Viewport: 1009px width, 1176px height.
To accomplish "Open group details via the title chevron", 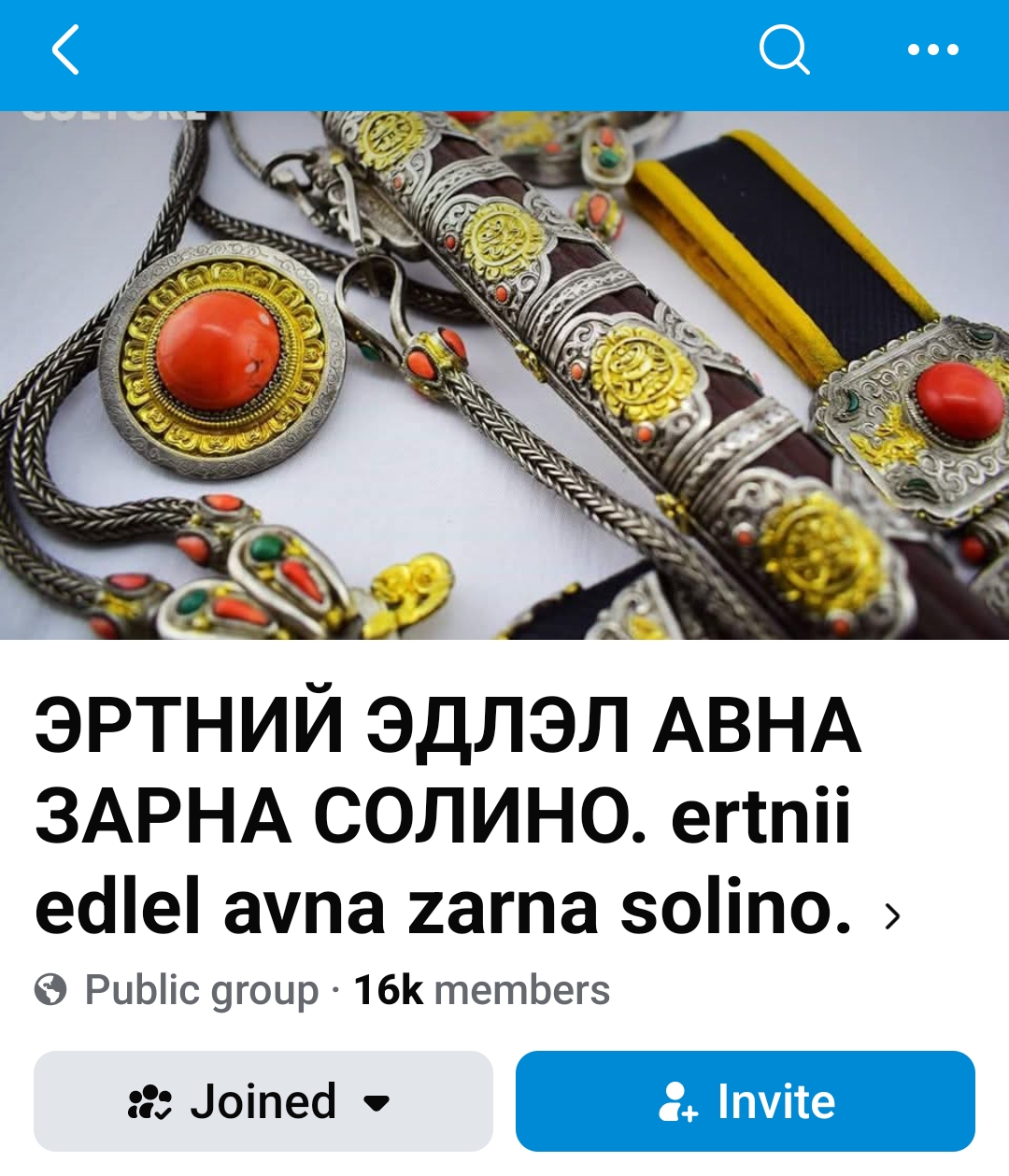I will point(892,915).
